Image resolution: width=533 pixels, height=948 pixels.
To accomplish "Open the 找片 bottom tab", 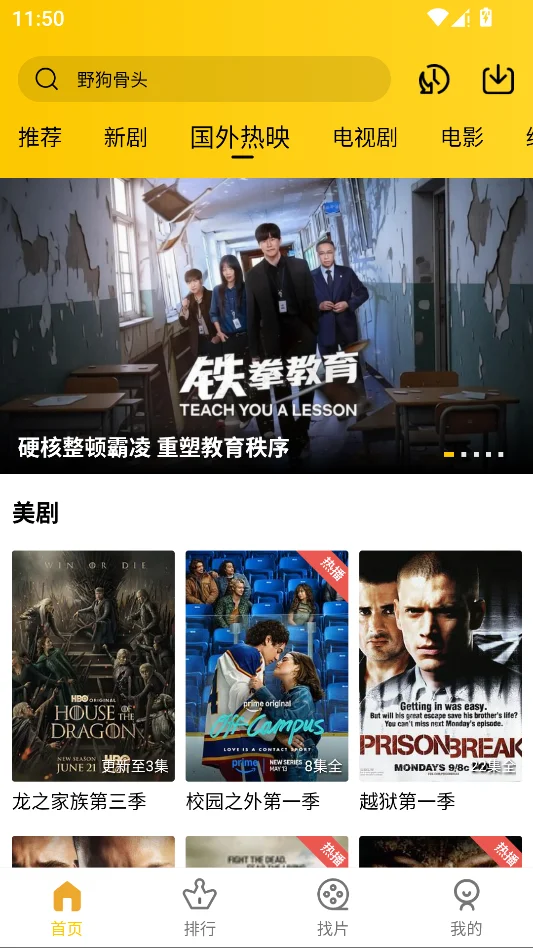I will (x=333, y=907).
